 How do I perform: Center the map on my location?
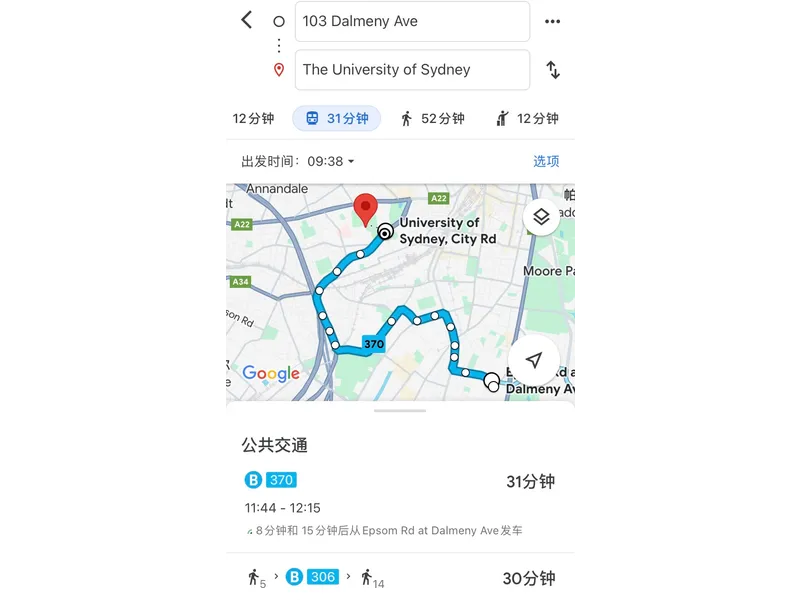tap(534, 360)
